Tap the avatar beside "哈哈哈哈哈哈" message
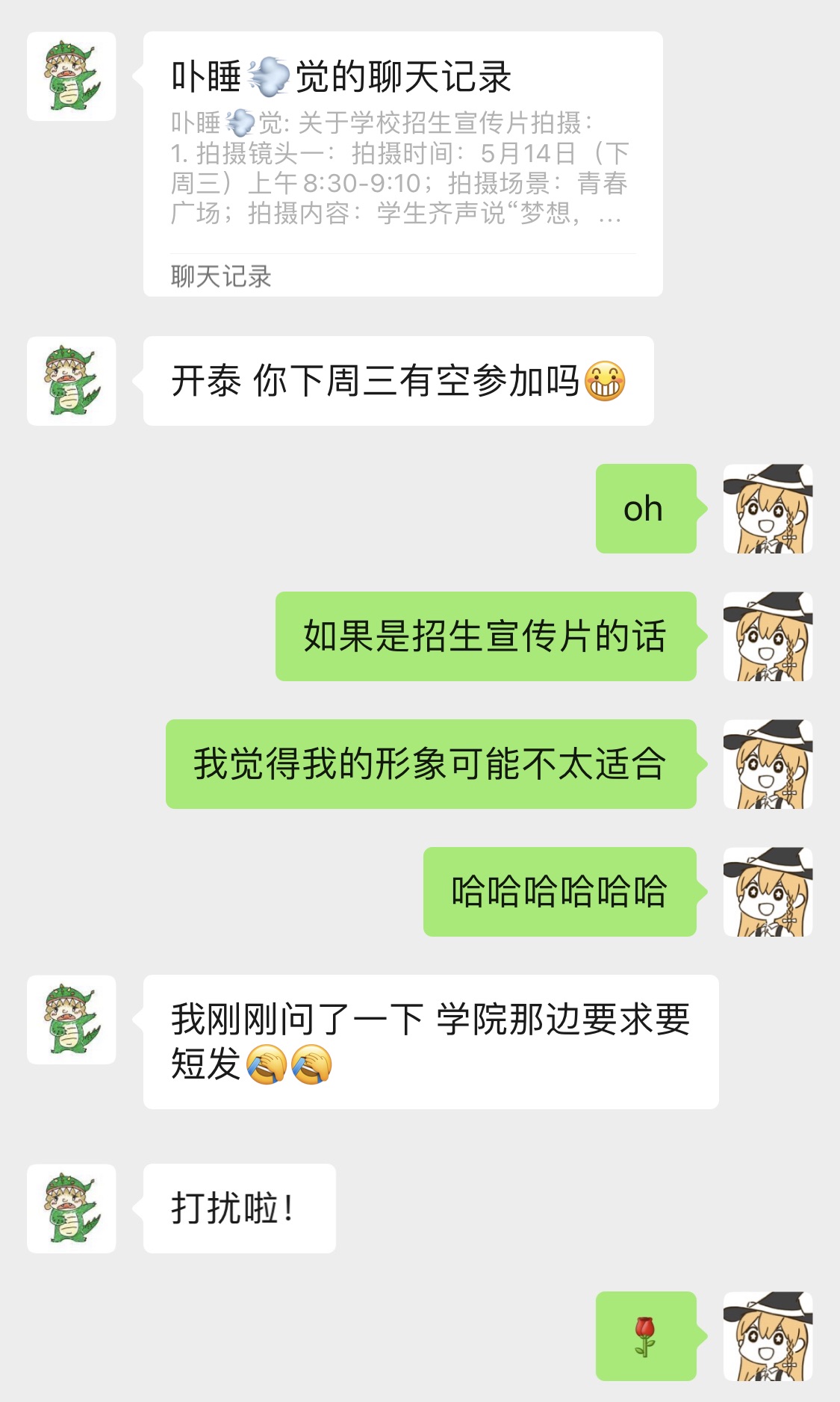840x1402 pixels. pyautogui.click(x=768, y=892)
